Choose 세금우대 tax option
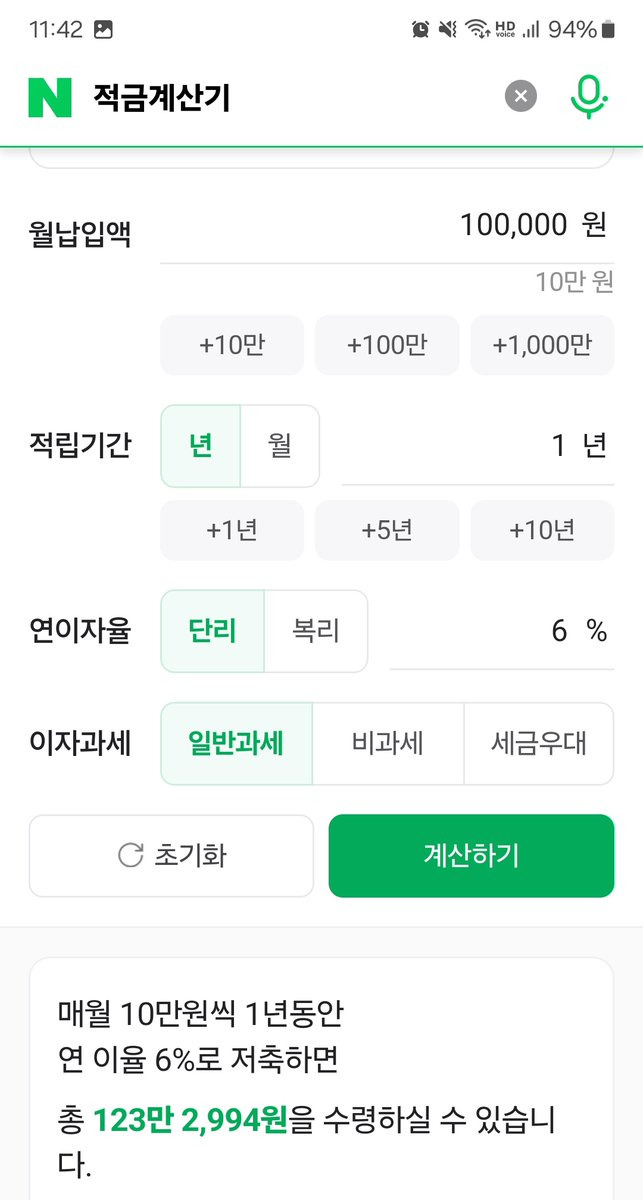Screen dimensions: 643x1200 [x=539, y=744]
